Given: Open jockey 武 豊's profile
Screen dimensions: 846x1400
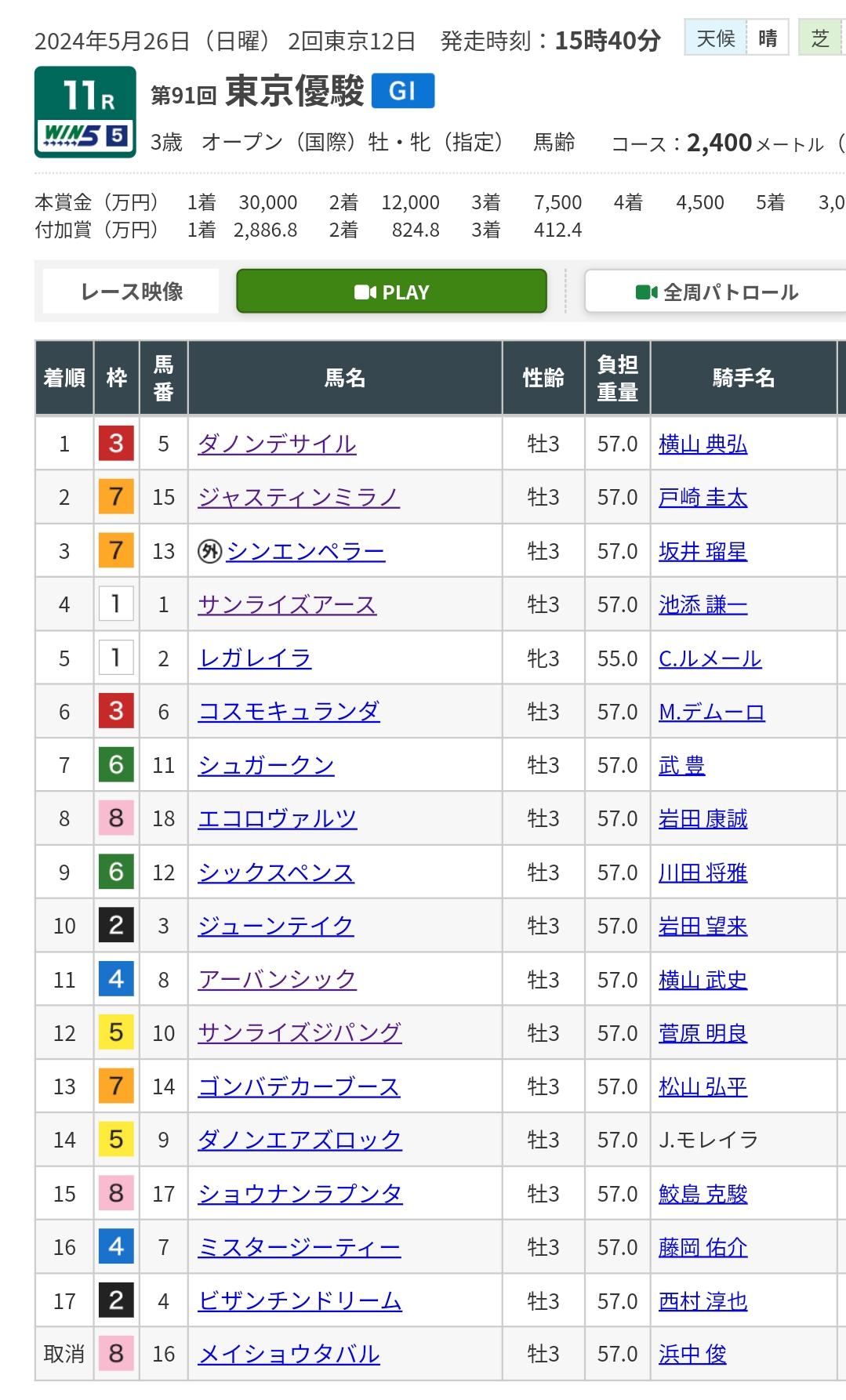Looking at the screenshot, I should pyautogui.click(x=681, y=765).
